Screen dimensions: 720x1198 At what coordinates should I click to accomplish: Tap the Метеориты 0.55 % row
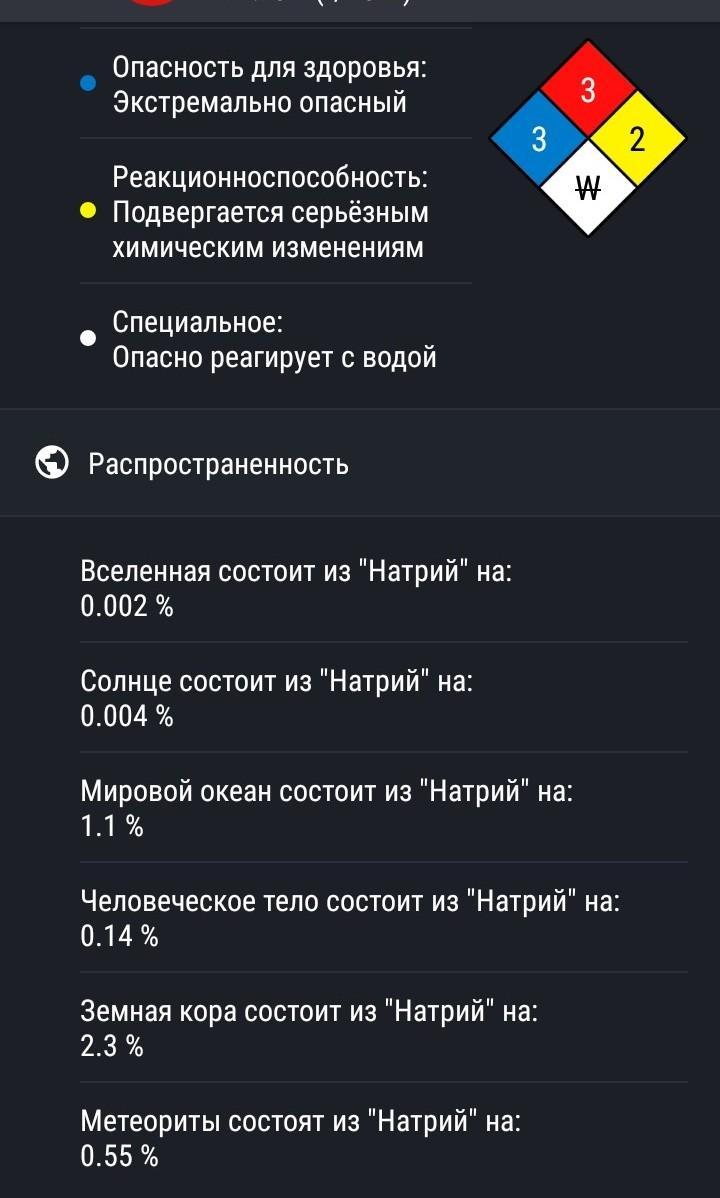point(384,1138)
